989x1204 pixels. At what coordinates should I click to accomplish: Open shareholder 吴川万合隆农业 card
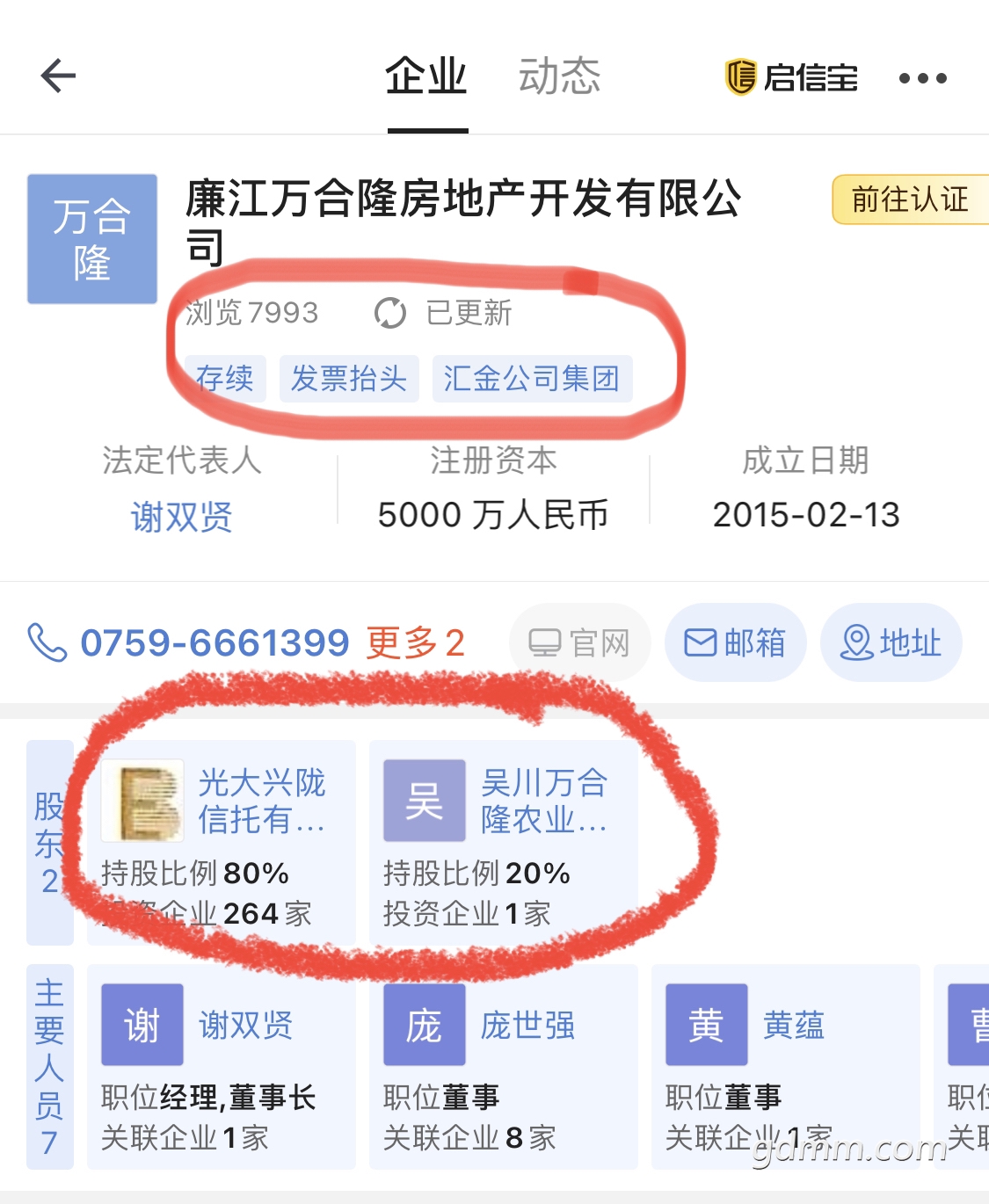click(x=503, y=841)
